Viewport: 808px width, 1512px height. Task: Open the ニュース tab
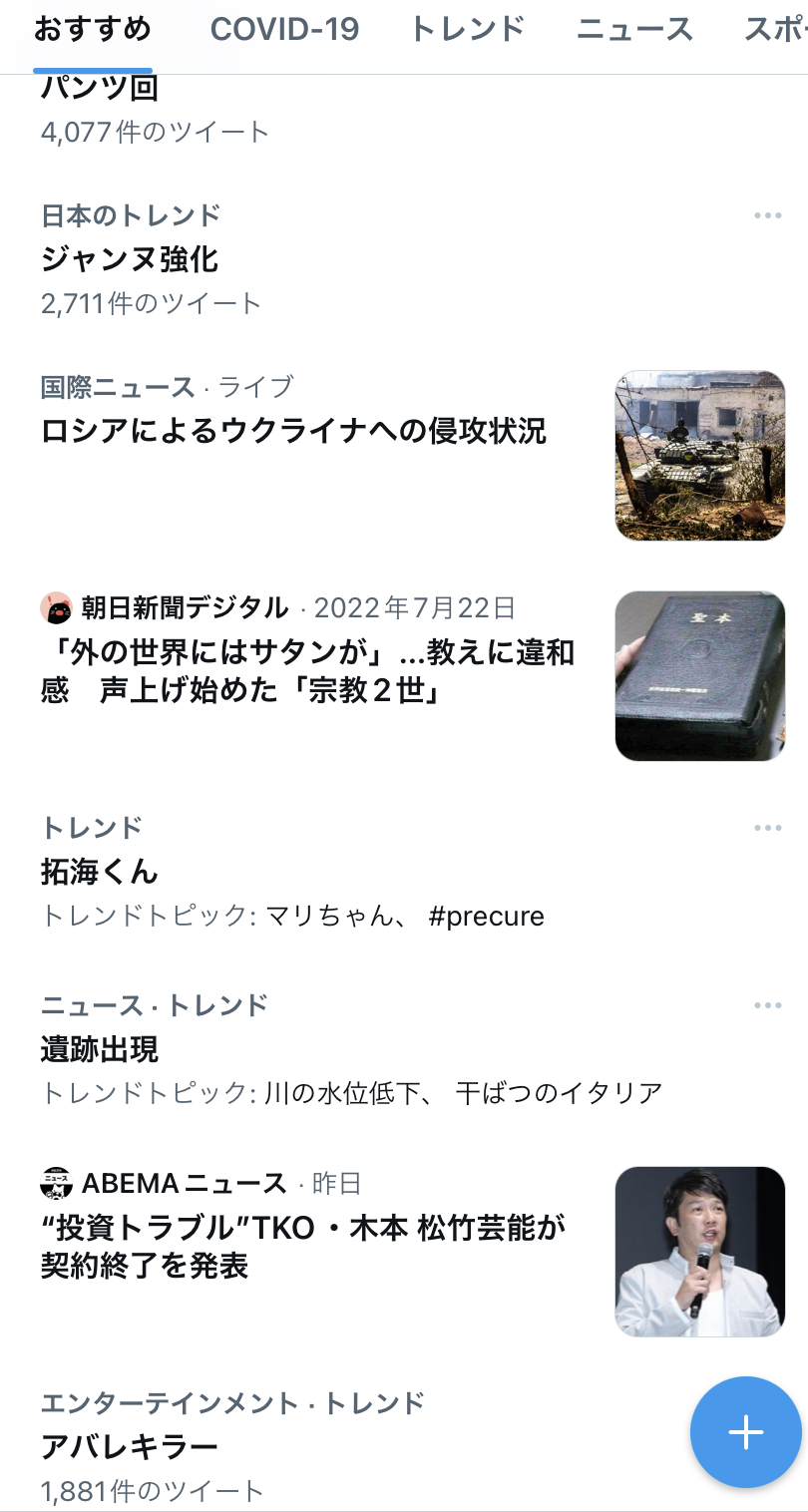click(x=634, y=30)
